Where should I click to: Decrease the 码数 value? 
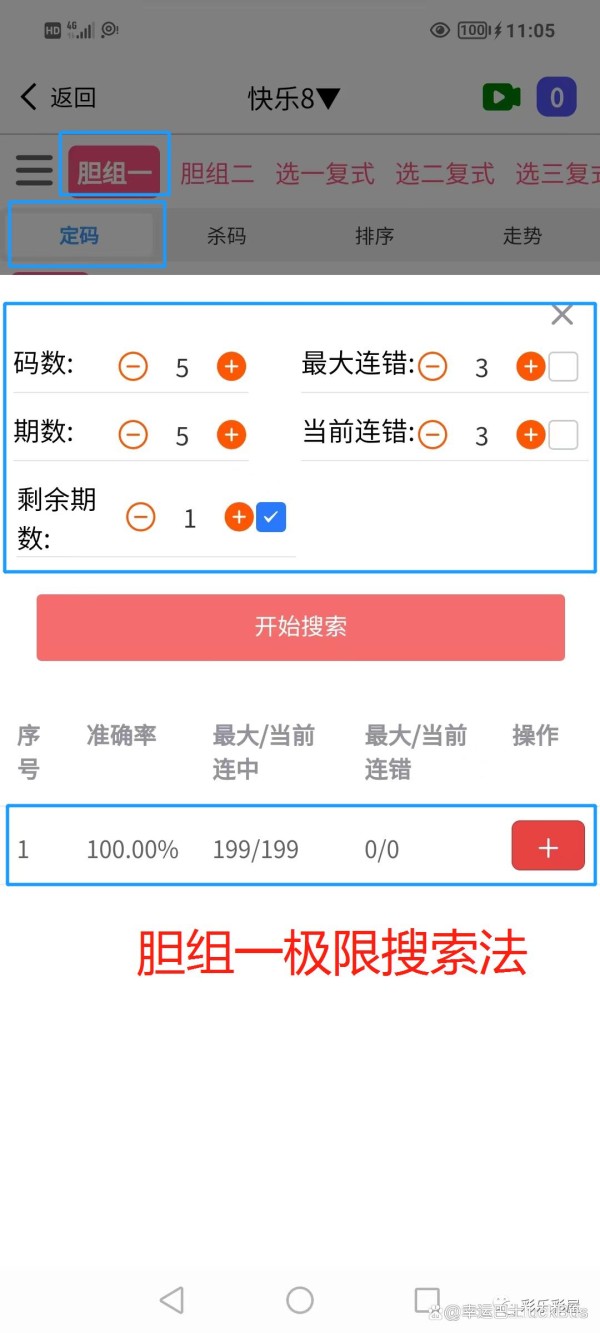coord(133,367)
